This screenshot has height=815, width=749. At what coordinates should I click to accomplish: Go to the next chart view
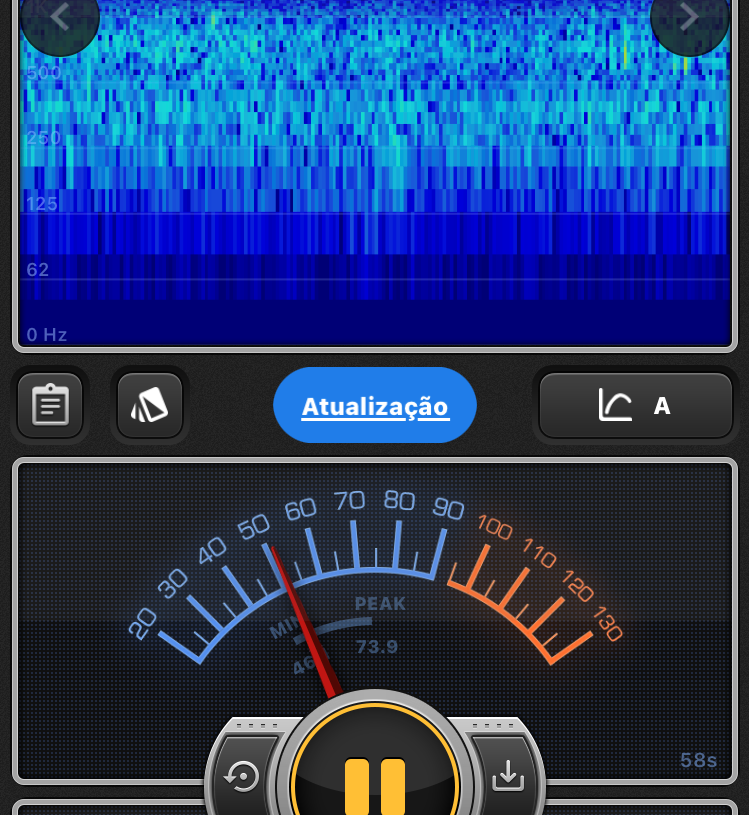pyautogui.click(x=689, y=18)
